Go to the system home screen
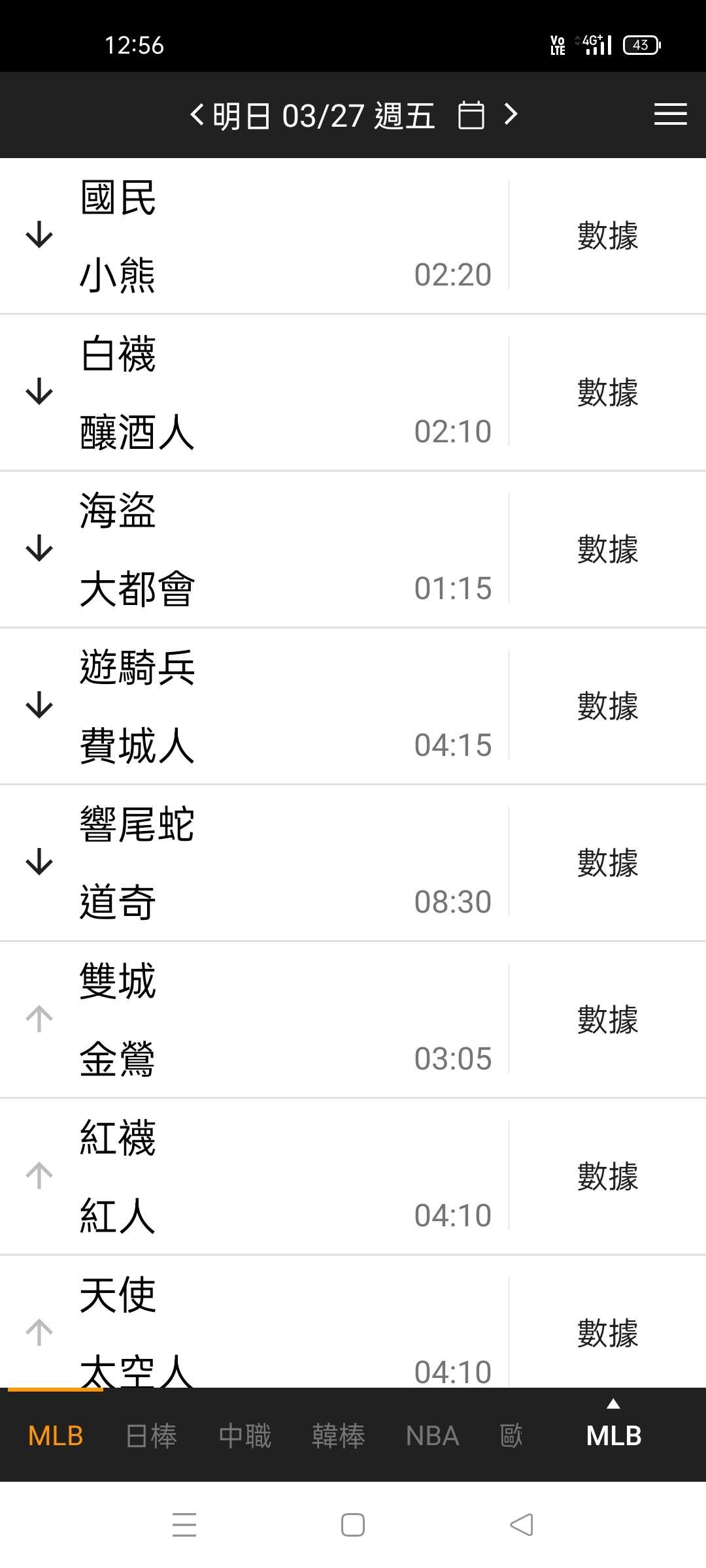 (353, 1525)
